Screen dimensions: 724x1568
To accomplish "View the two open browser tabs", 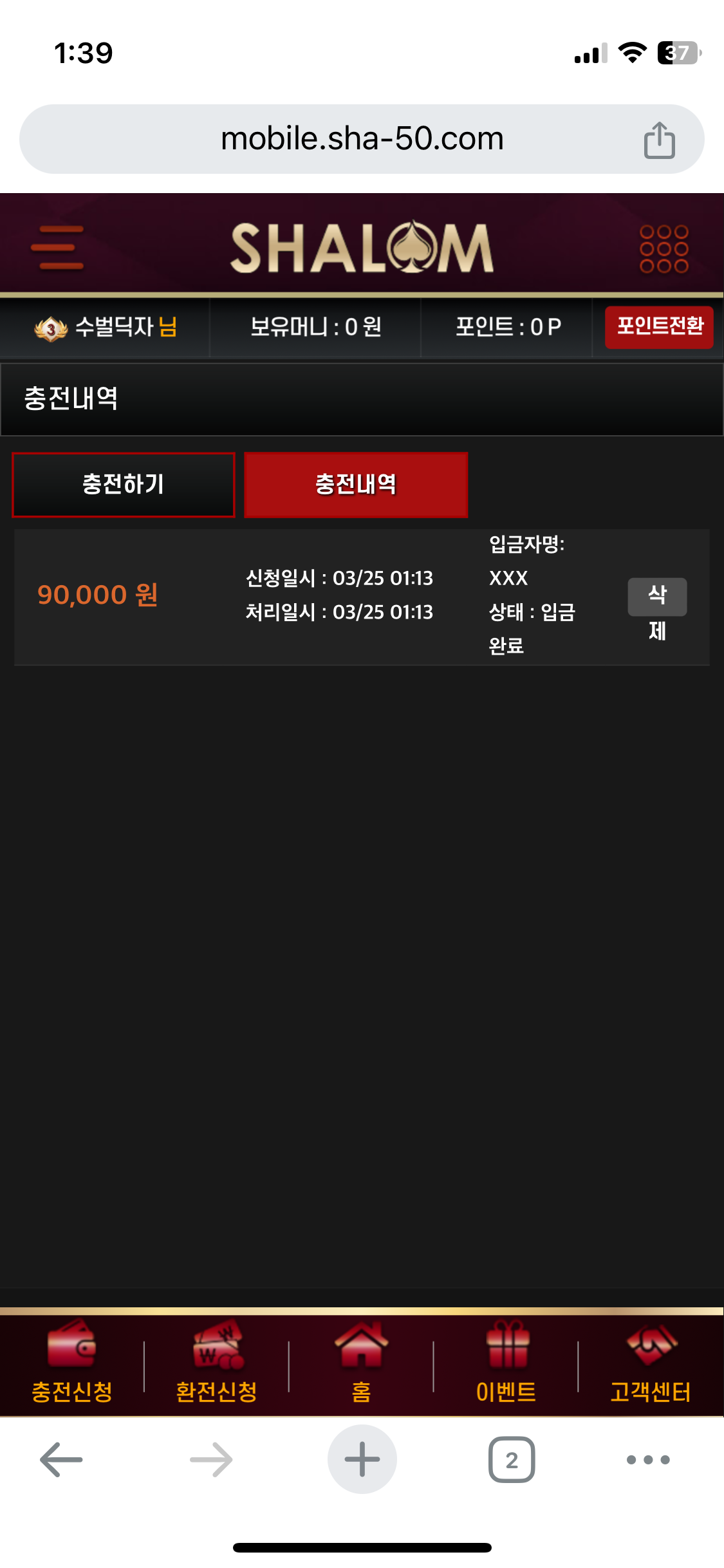I will (x=512, y=1459).
